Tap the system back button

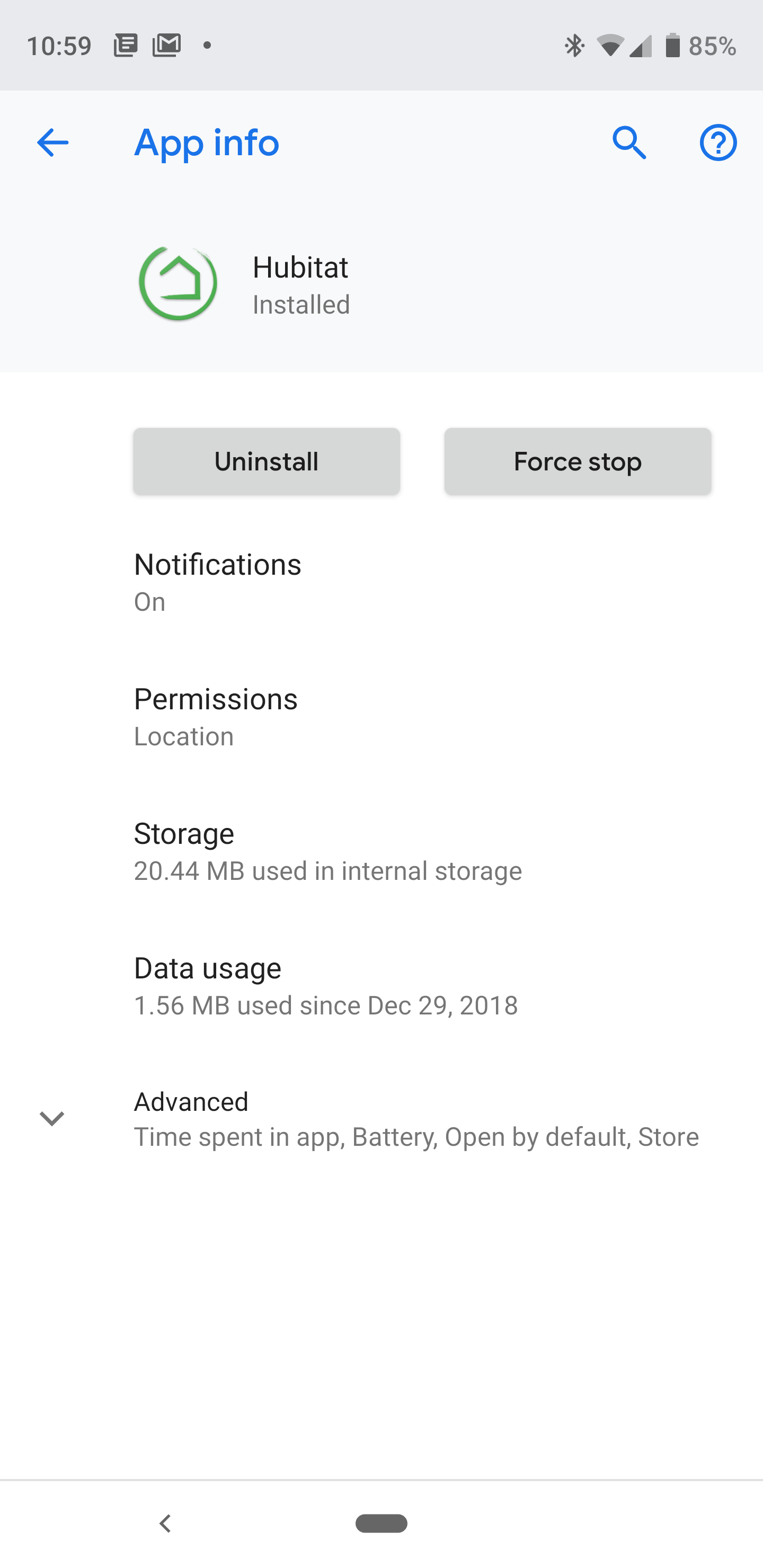click(x=165, y=1524)
